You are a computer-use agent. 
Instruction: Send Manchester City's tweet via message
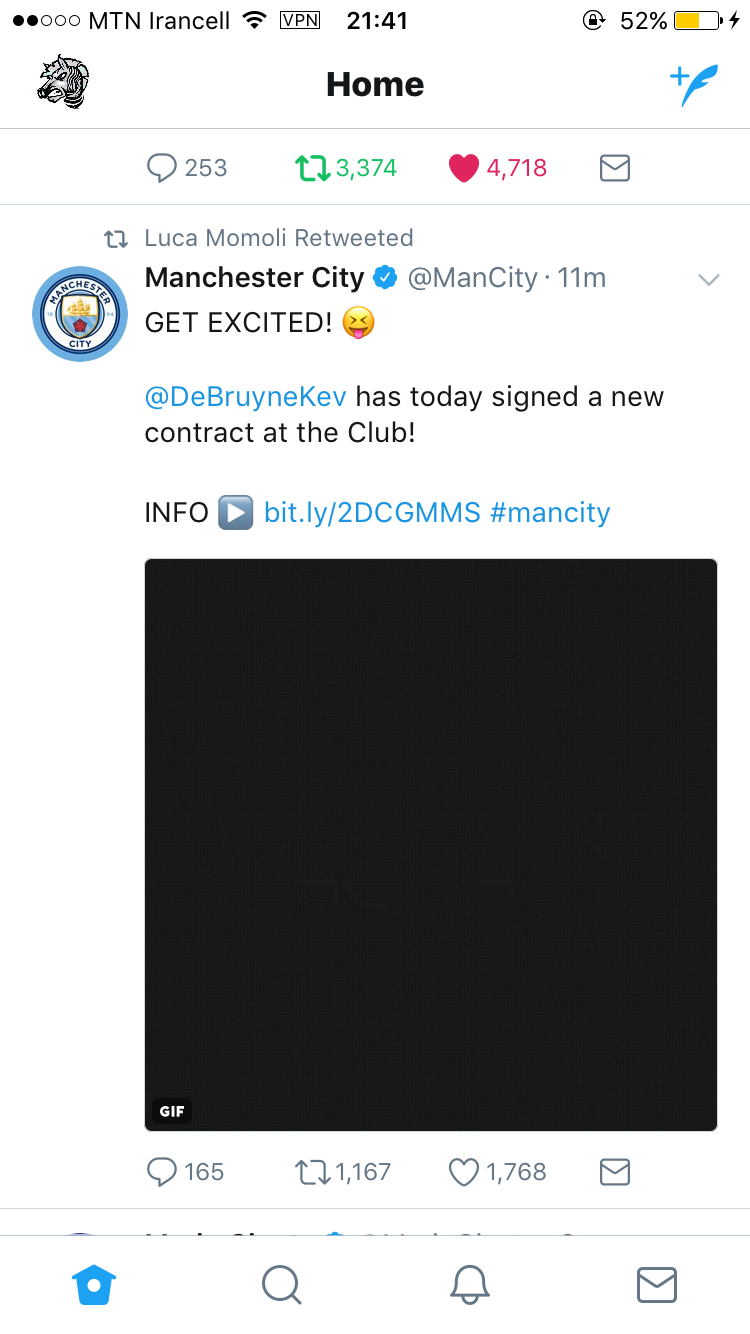(x=615, y=1172)
